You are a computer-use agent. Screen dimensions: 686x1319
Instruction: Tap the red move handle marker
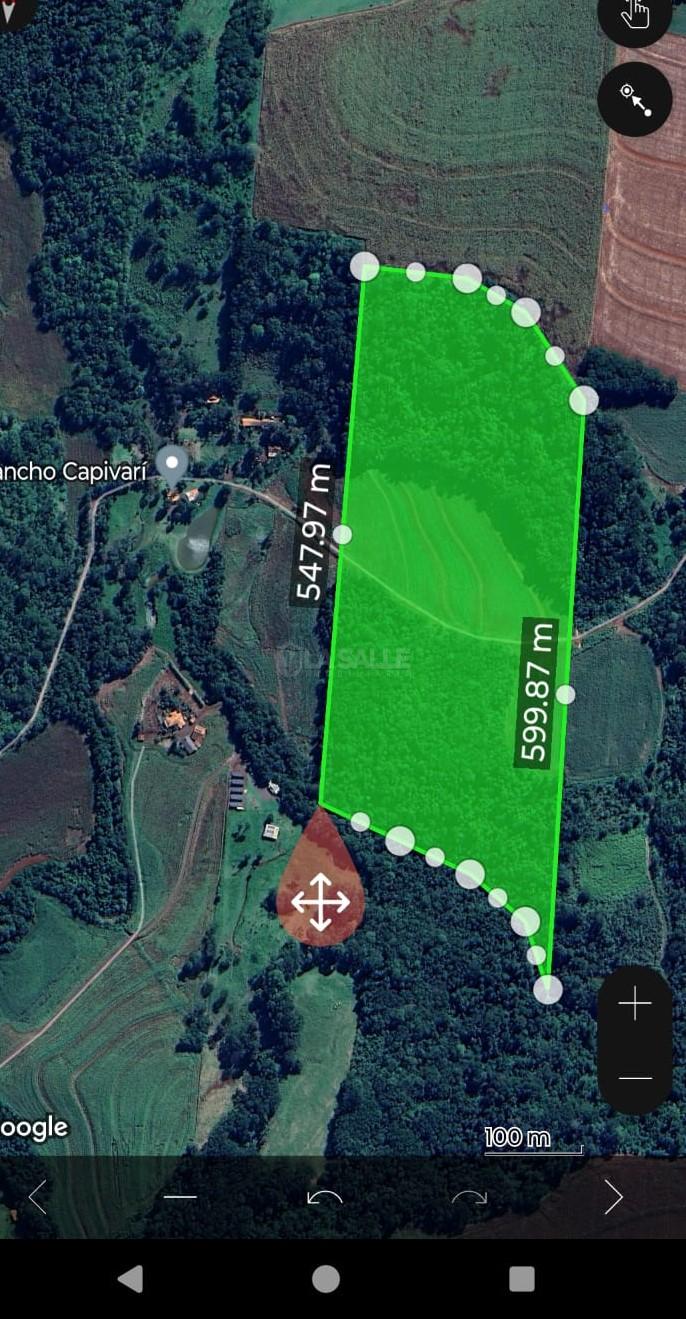pyautogui.click(x=320, y=900)
